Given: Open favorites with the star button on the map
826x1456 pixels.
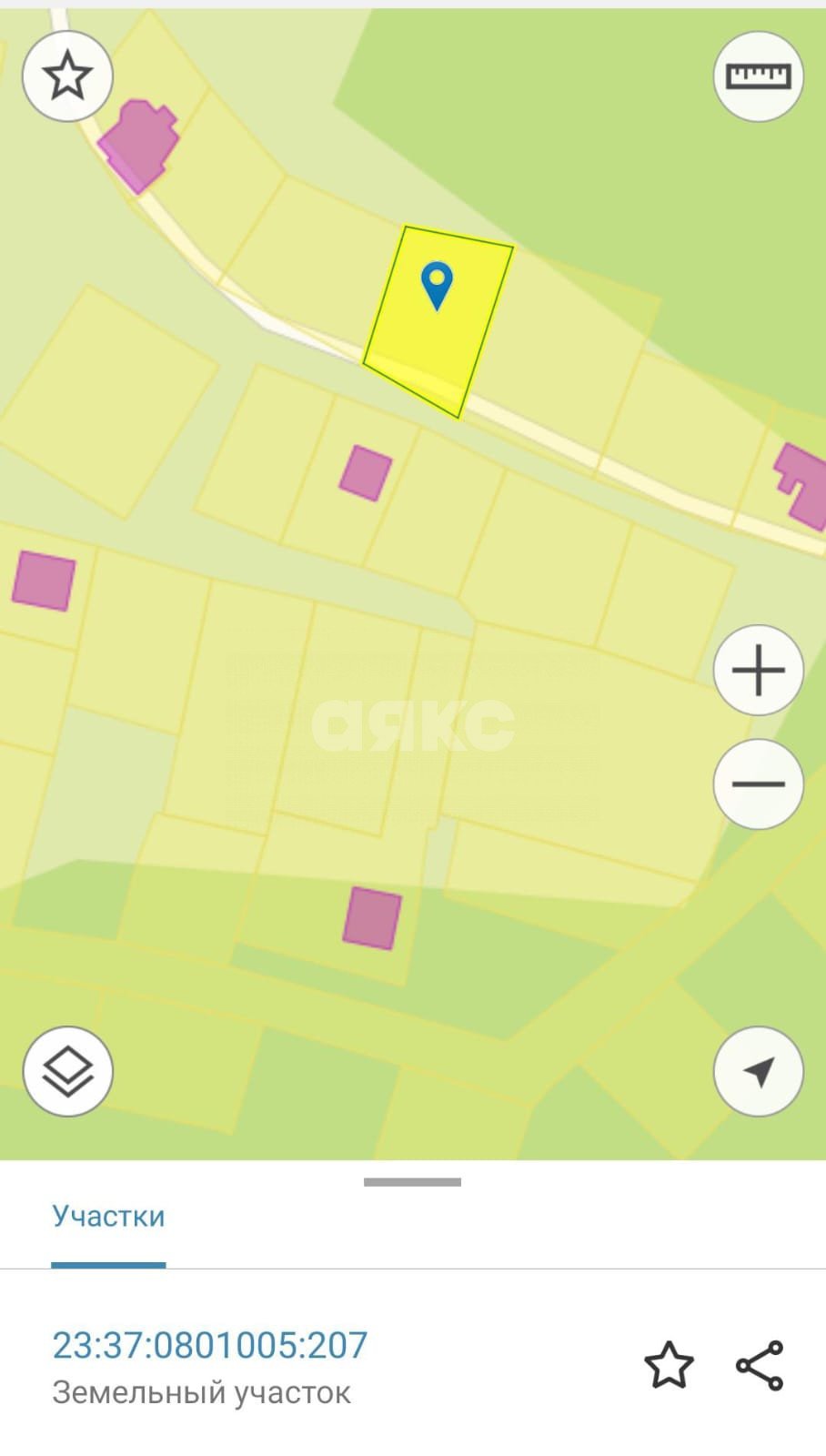Looking at the screenshot, I should click(67, 76).
